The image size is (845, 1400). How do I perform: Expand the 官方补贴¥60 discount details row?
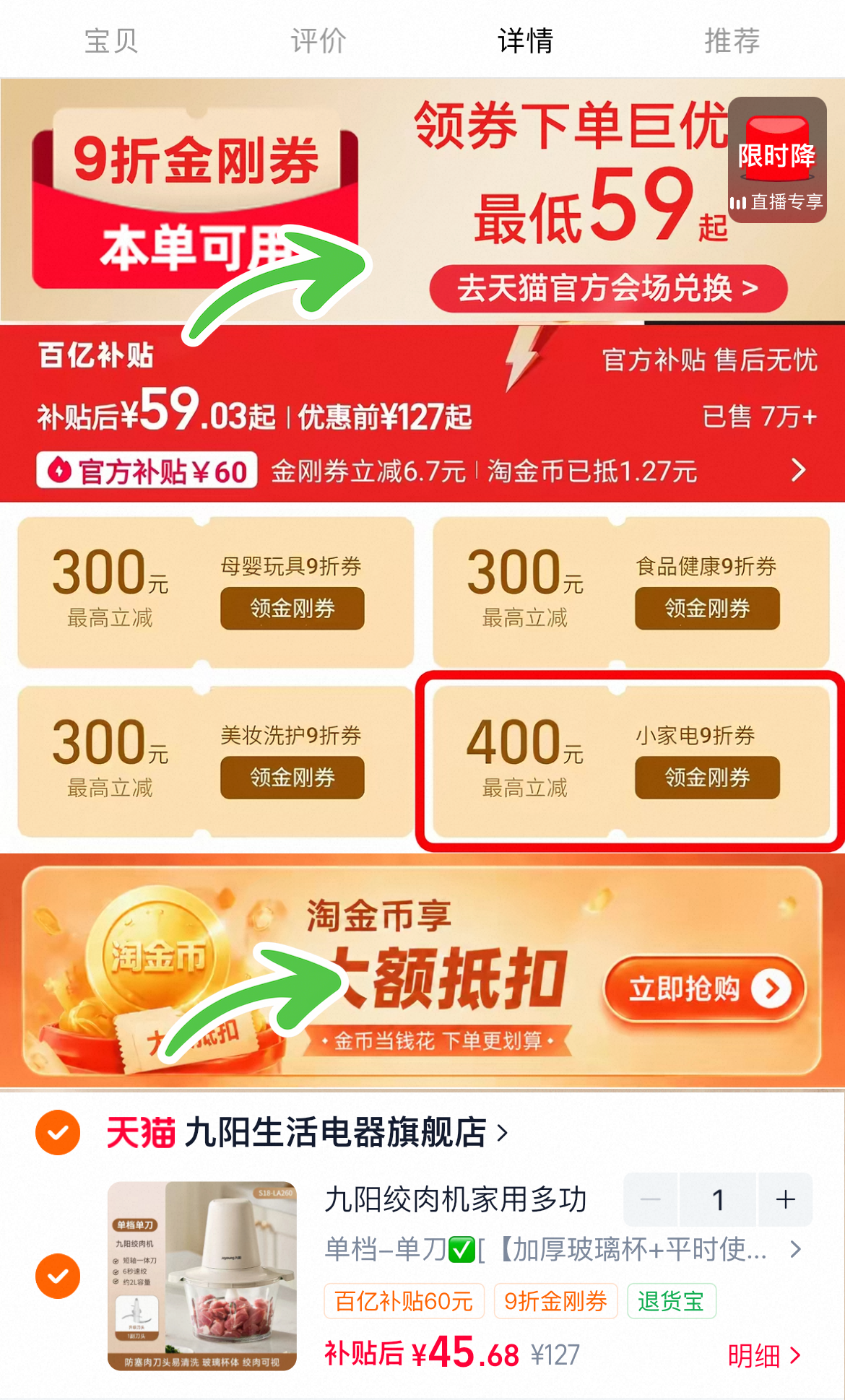tap(422, 471)
